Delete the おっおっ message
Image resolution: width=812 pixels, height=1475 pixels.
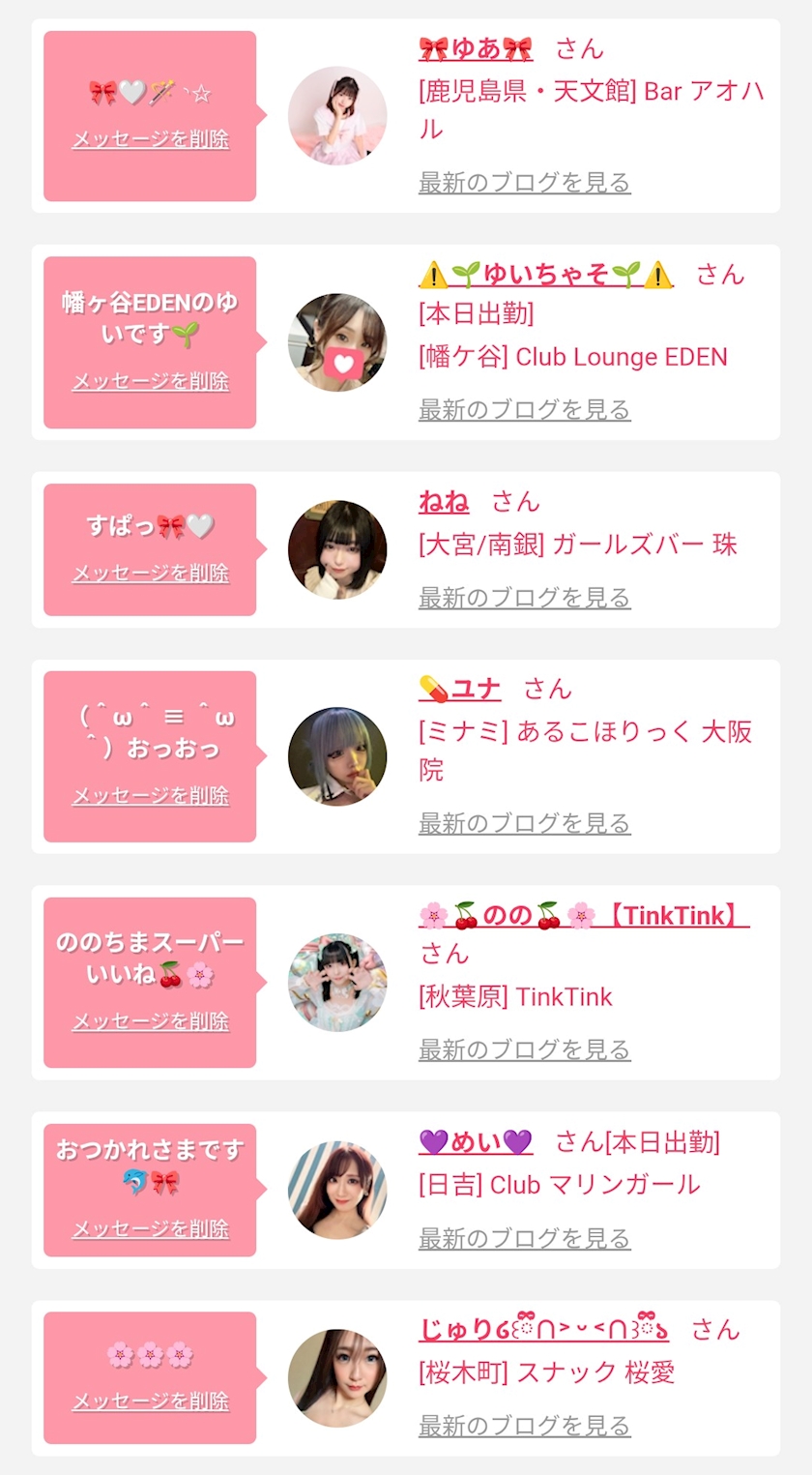click(150, 796)
